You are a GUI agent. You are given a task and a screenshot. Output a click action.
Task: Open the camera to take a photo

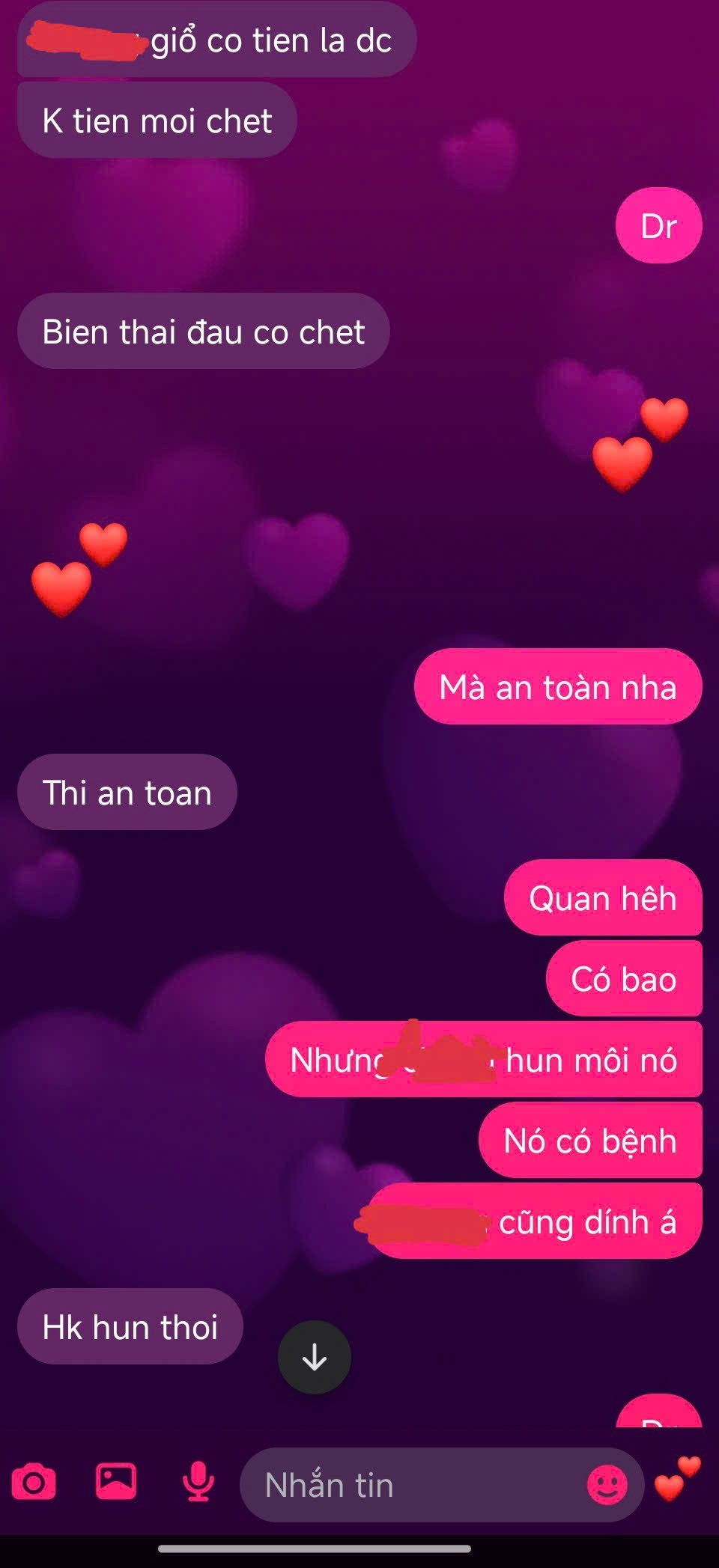[x=34, y=1483]
